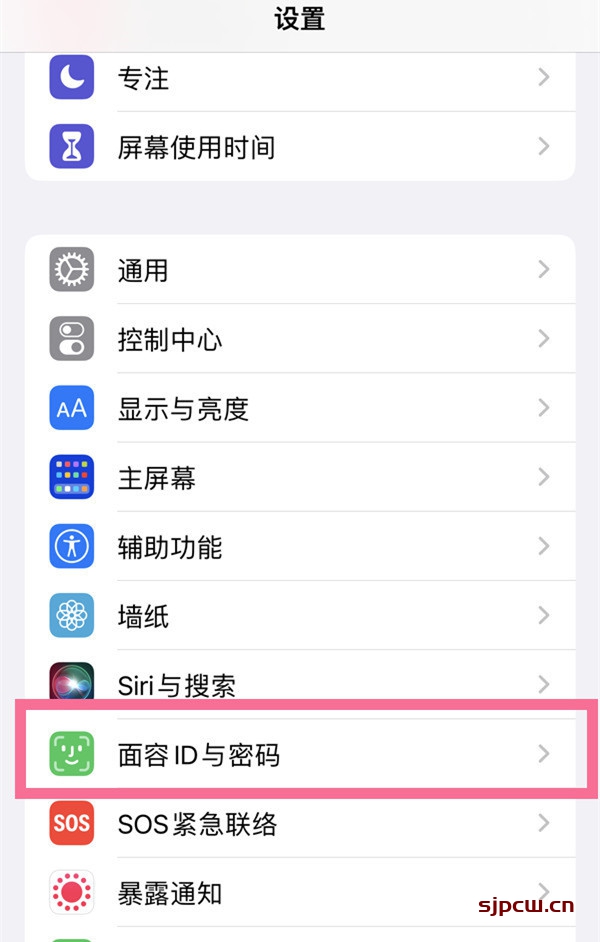600x942 pixels.
Task: Tap the Siri与搜索 row
Action: point(300,685)
